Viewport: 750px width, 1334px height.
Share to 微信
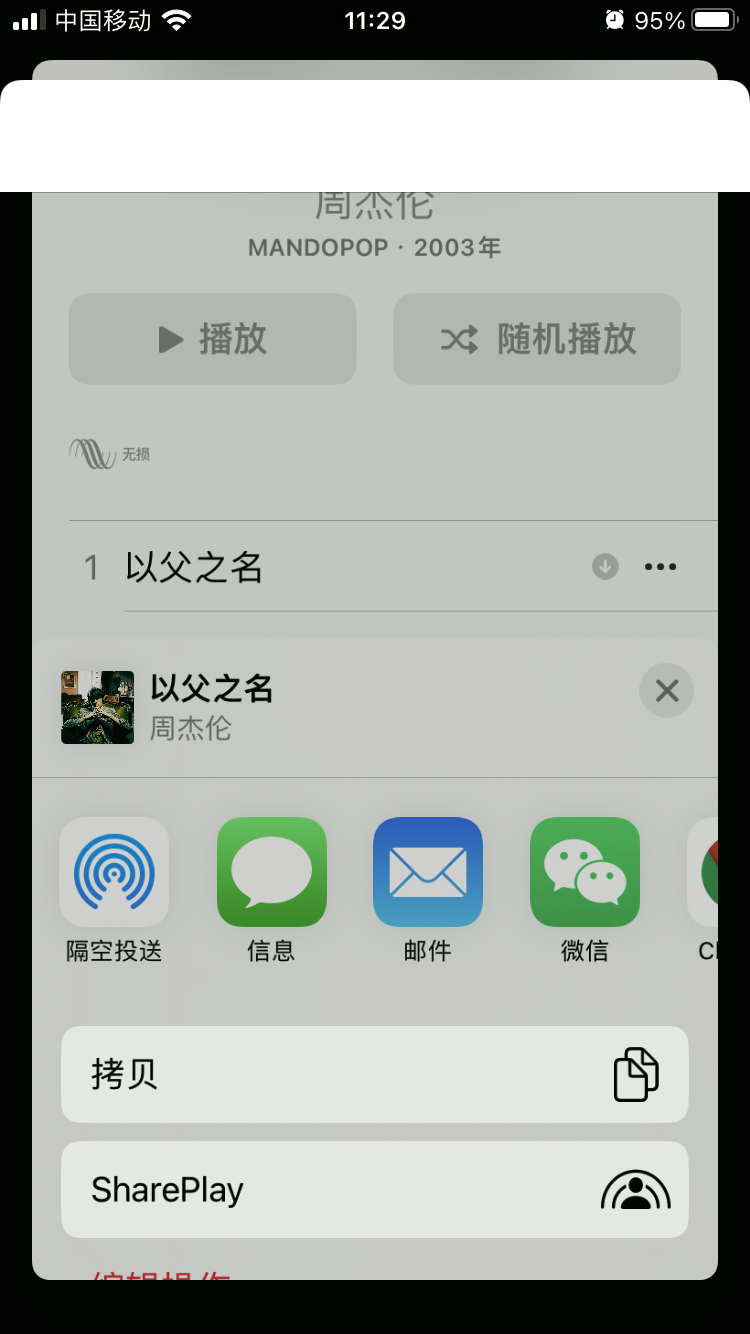pyautogui.click(x=584, y=872)
